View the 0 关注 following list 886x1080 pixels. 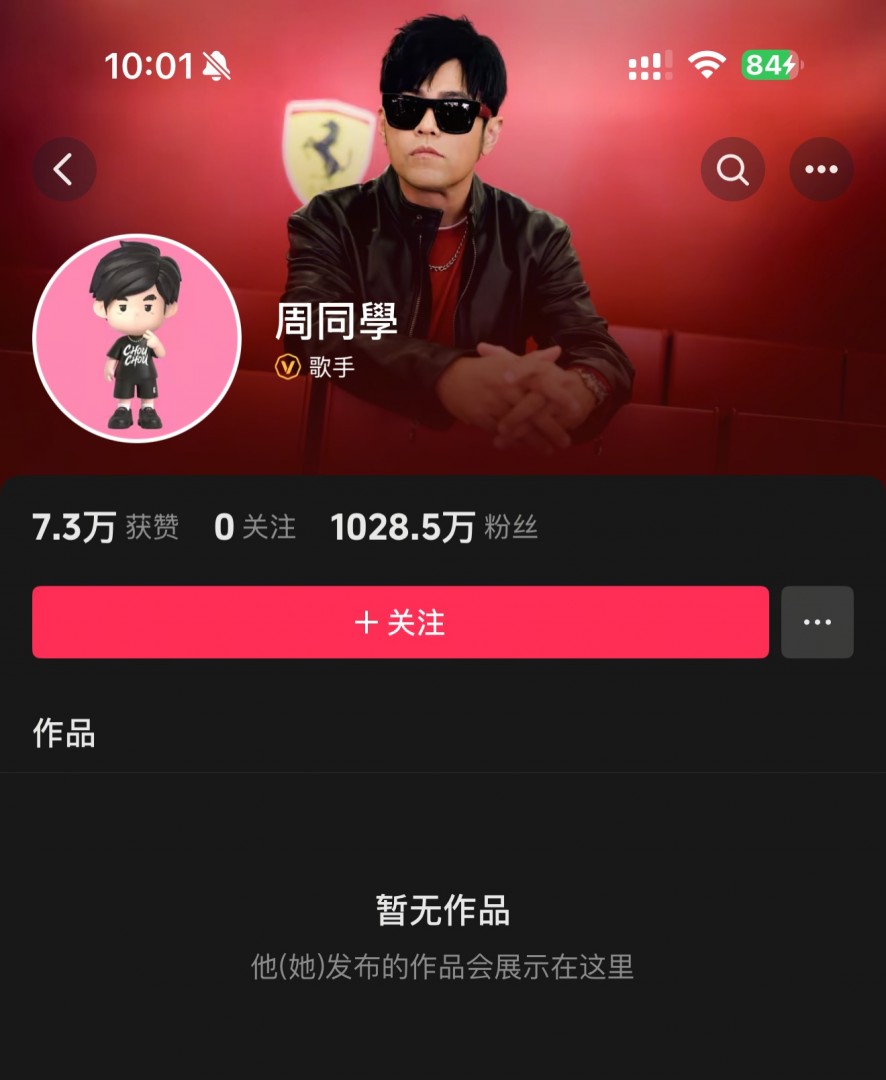(255, 527)
